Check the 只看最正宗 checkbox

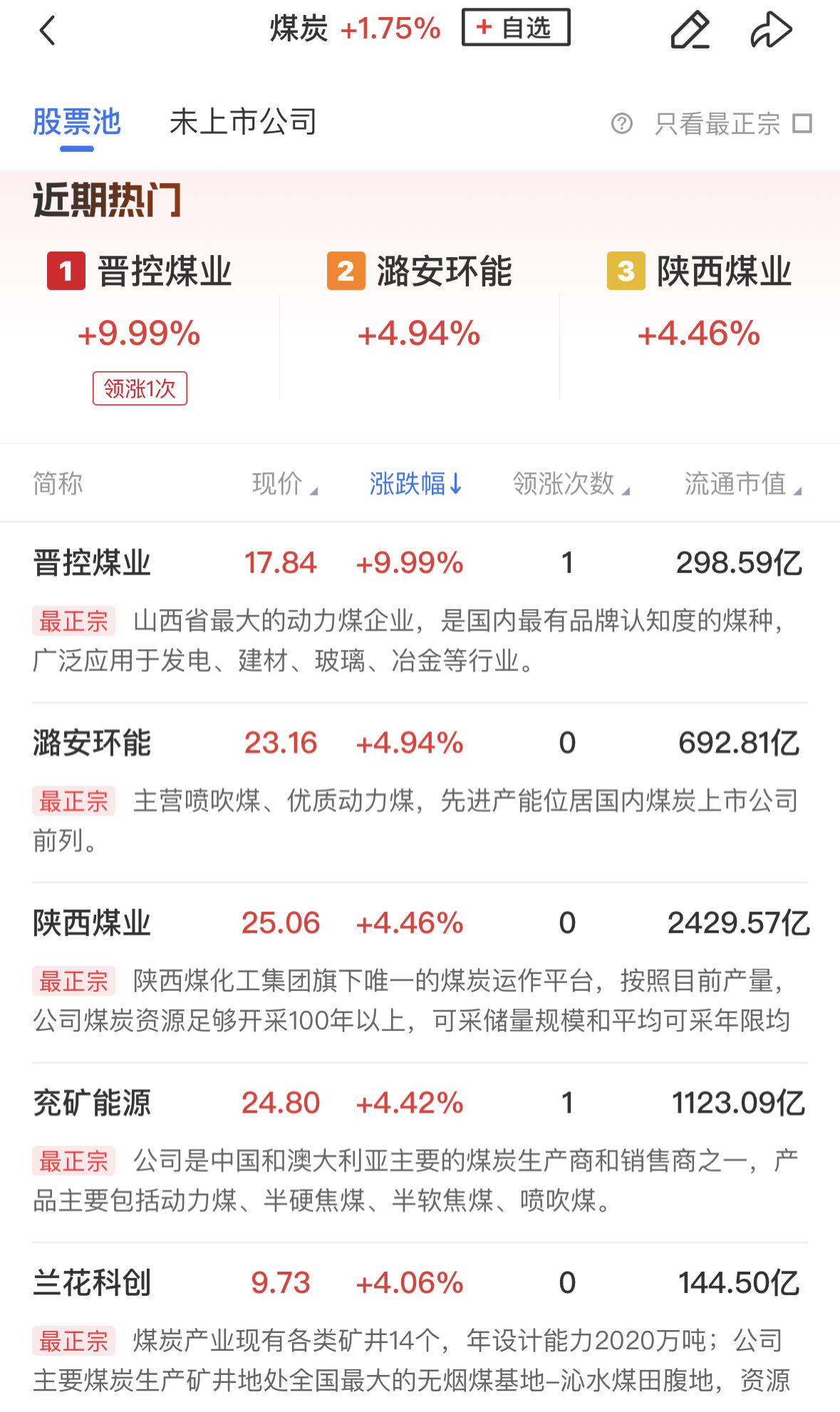tap(802, 124)
